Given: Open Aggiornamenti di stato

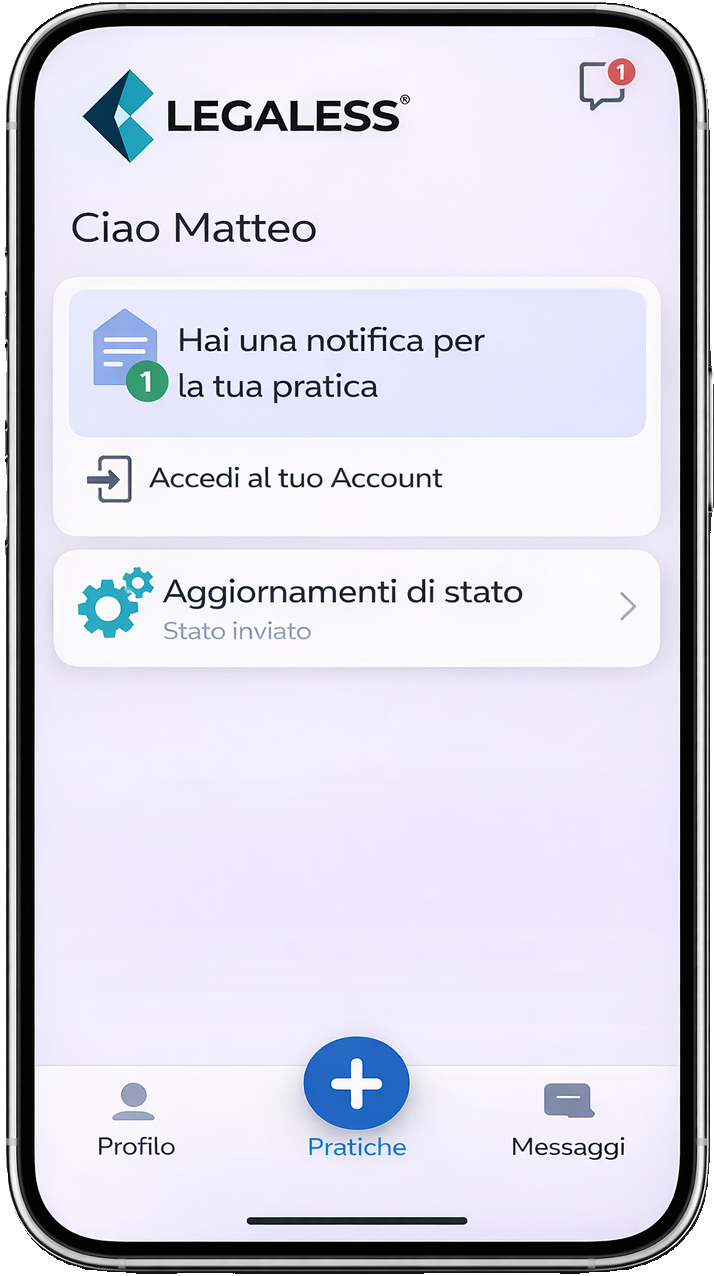Looking at the screenshot, I should [356, 608].
